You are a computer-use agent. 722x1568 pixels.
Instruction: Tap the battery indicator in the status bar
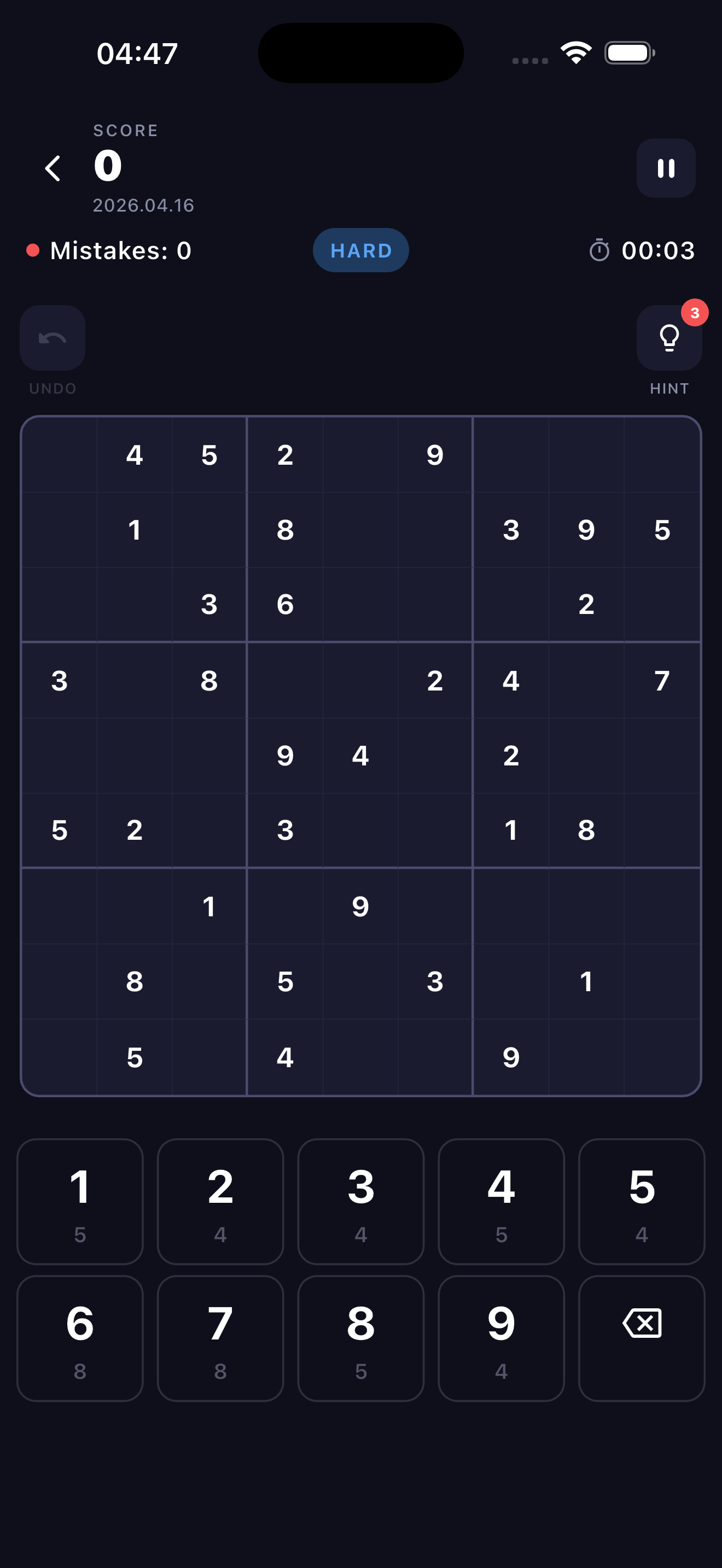tap(628, 52)
